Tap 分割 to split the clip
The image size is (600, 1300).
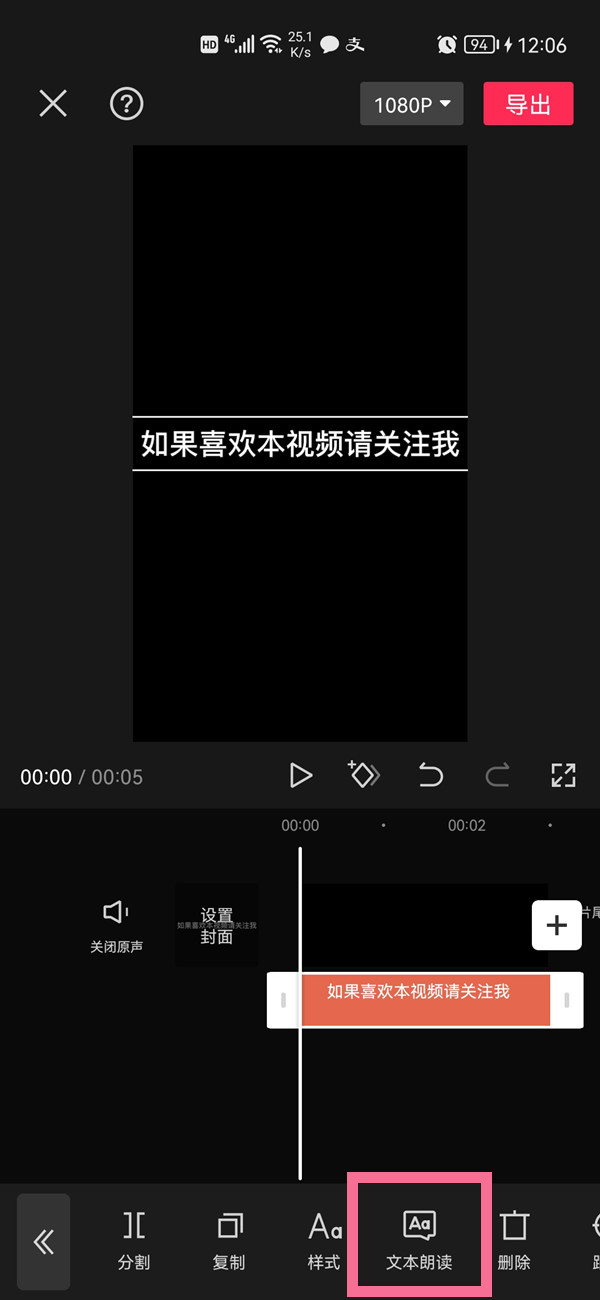pyautogui.click(x=134, y=1241)
